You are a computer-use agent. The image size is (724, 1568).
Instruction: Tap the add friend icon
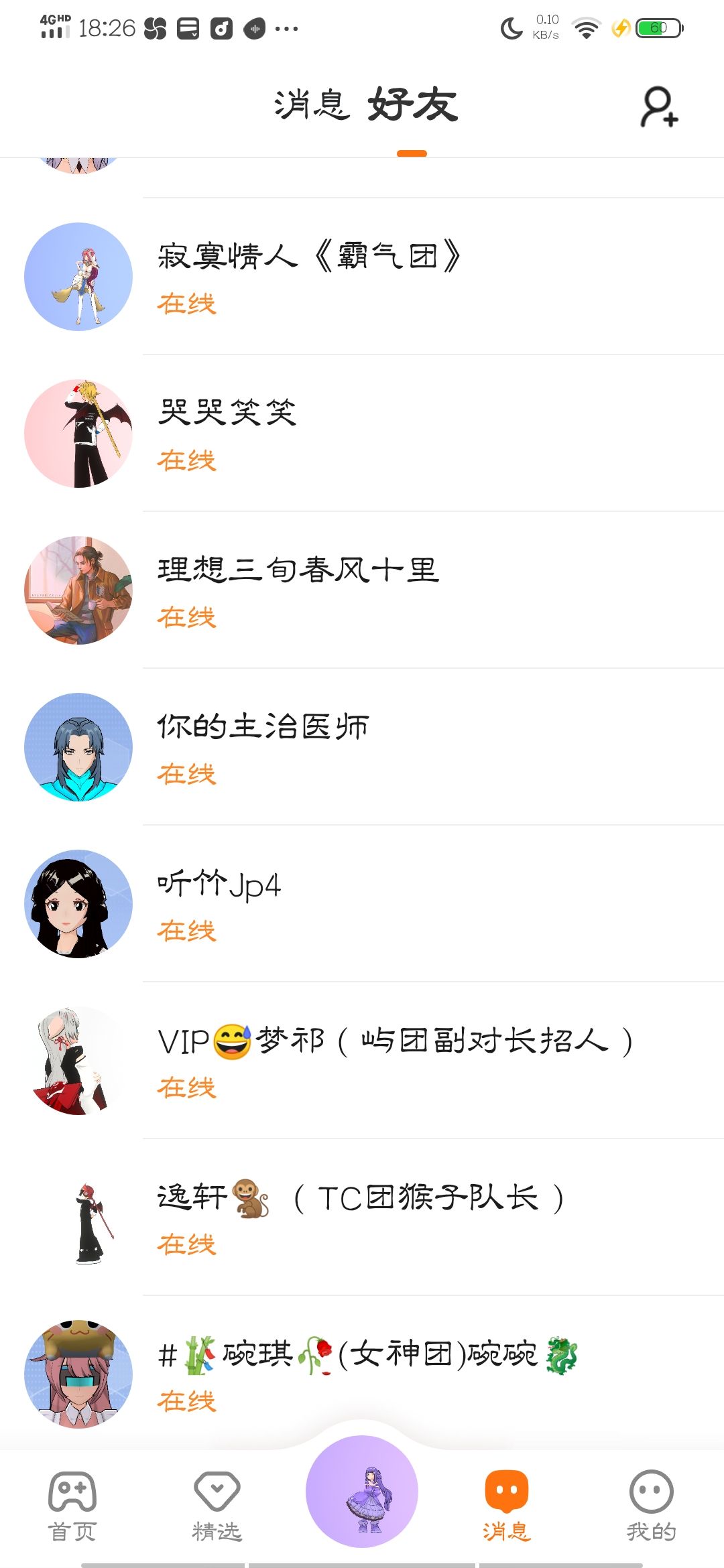[659, 107]
